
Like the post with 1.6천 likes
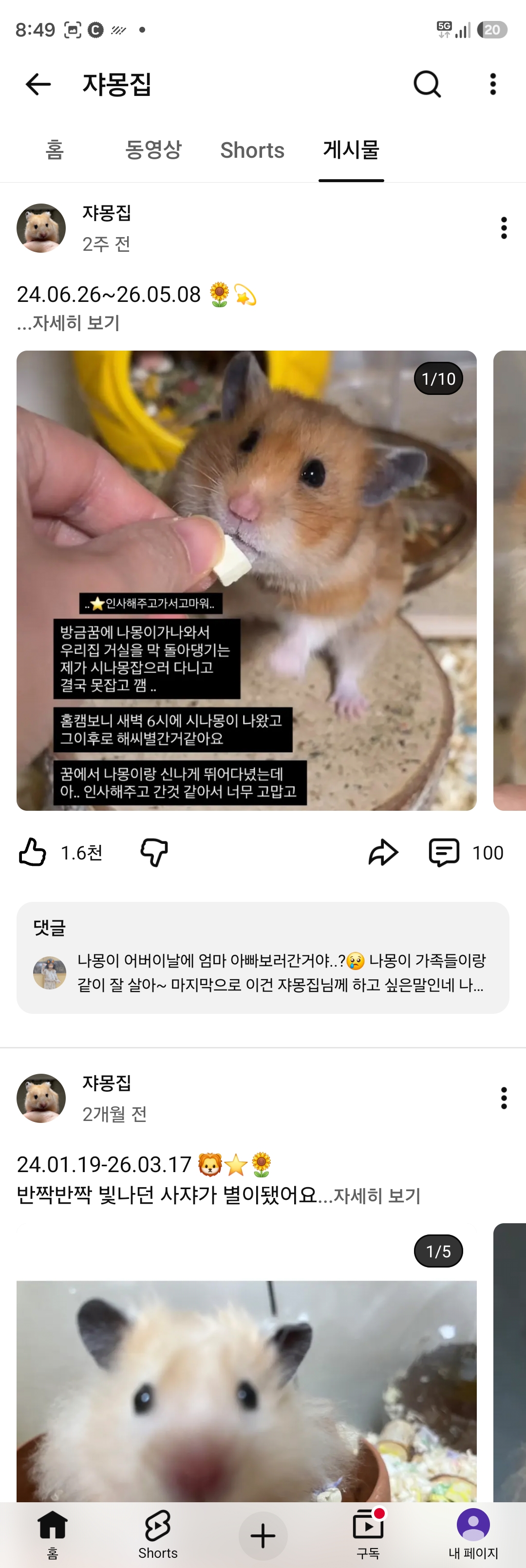[32, 852]
